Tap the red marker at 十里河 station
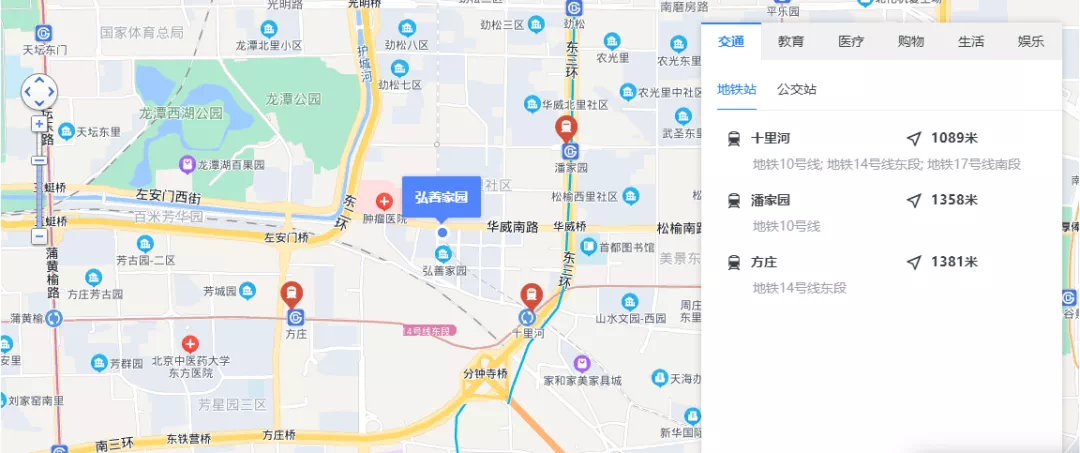Screen dimensions: 1080x453 click(531, 295)
